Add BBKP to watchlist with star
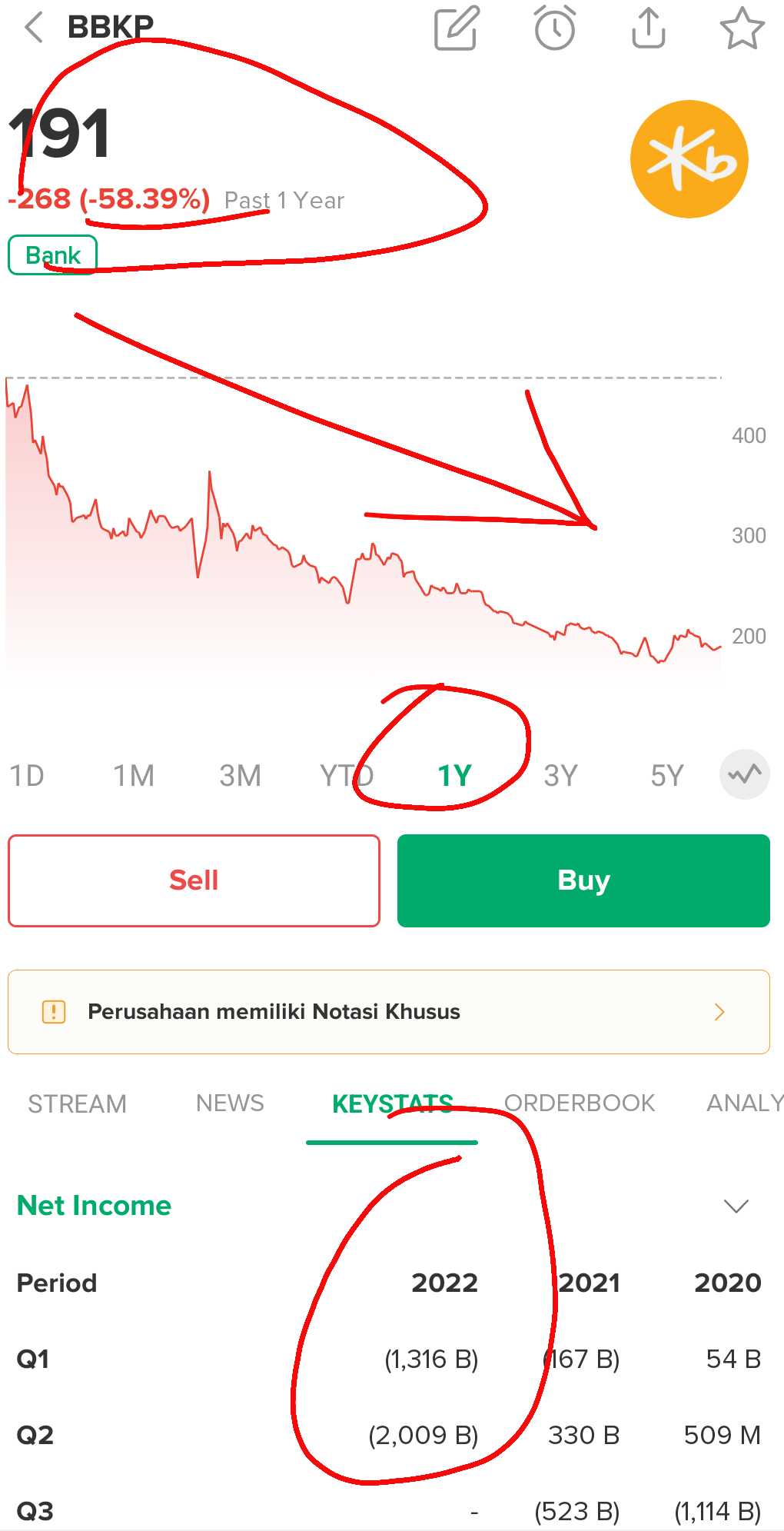Screen dimensions: 784x1531 (x=742, y=28)
